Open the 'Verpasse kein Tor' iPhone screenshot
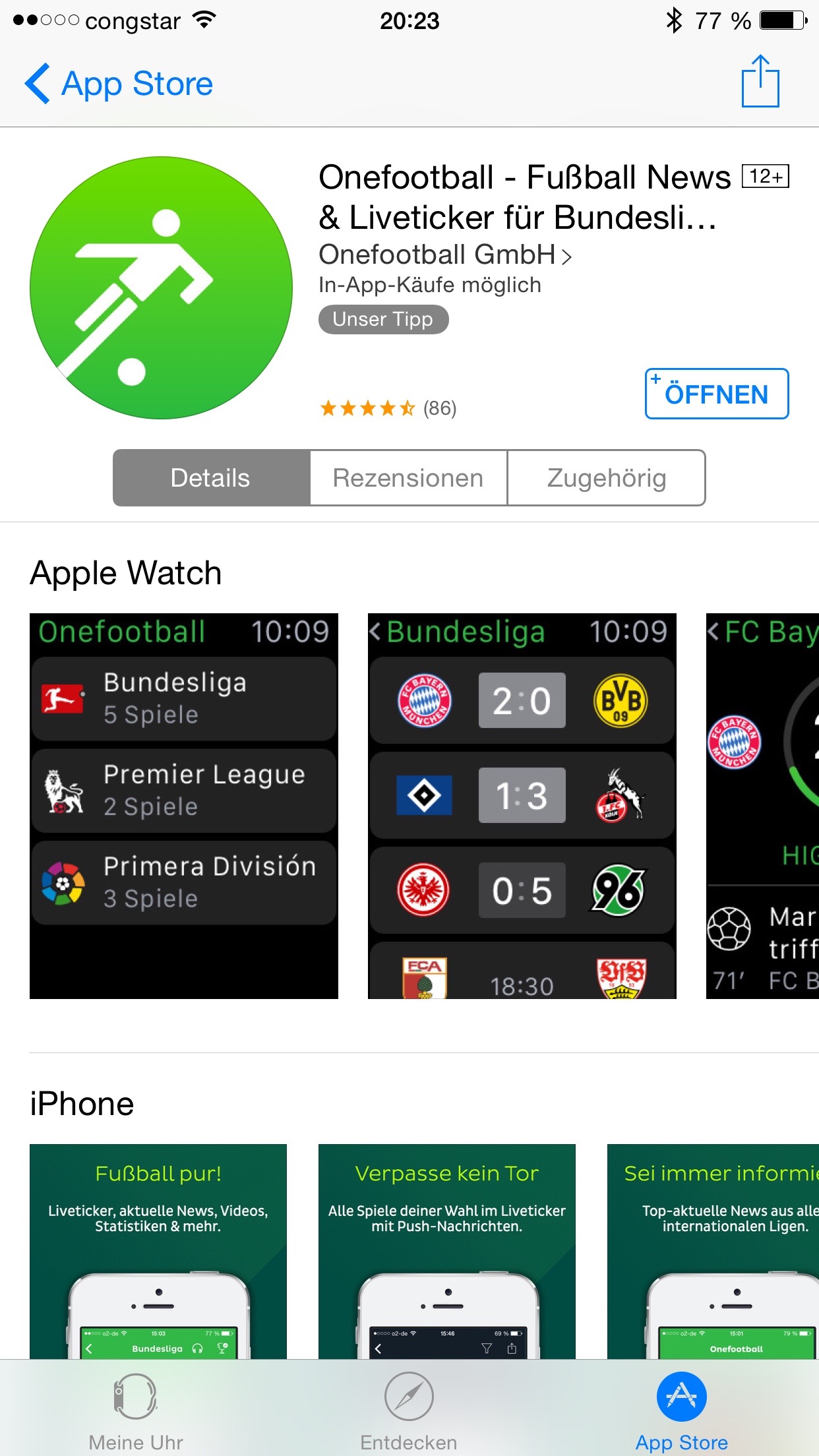Screen dimensions: 819x1456 pyautogui.click(x=447, y=1251)
